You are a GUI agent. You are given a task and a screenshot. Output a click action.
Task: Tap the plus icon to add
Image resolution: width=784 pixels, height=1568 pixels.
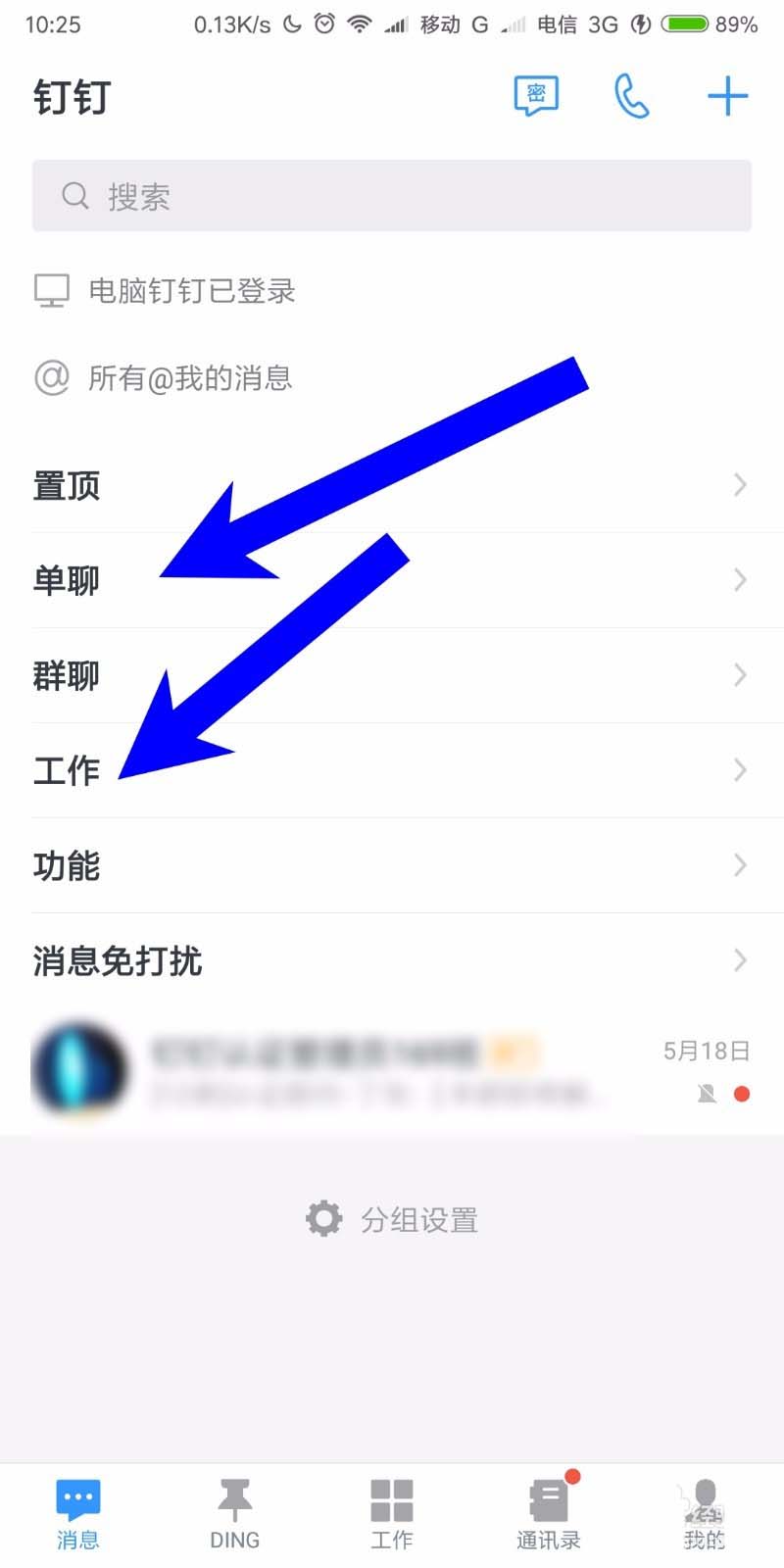727,96
